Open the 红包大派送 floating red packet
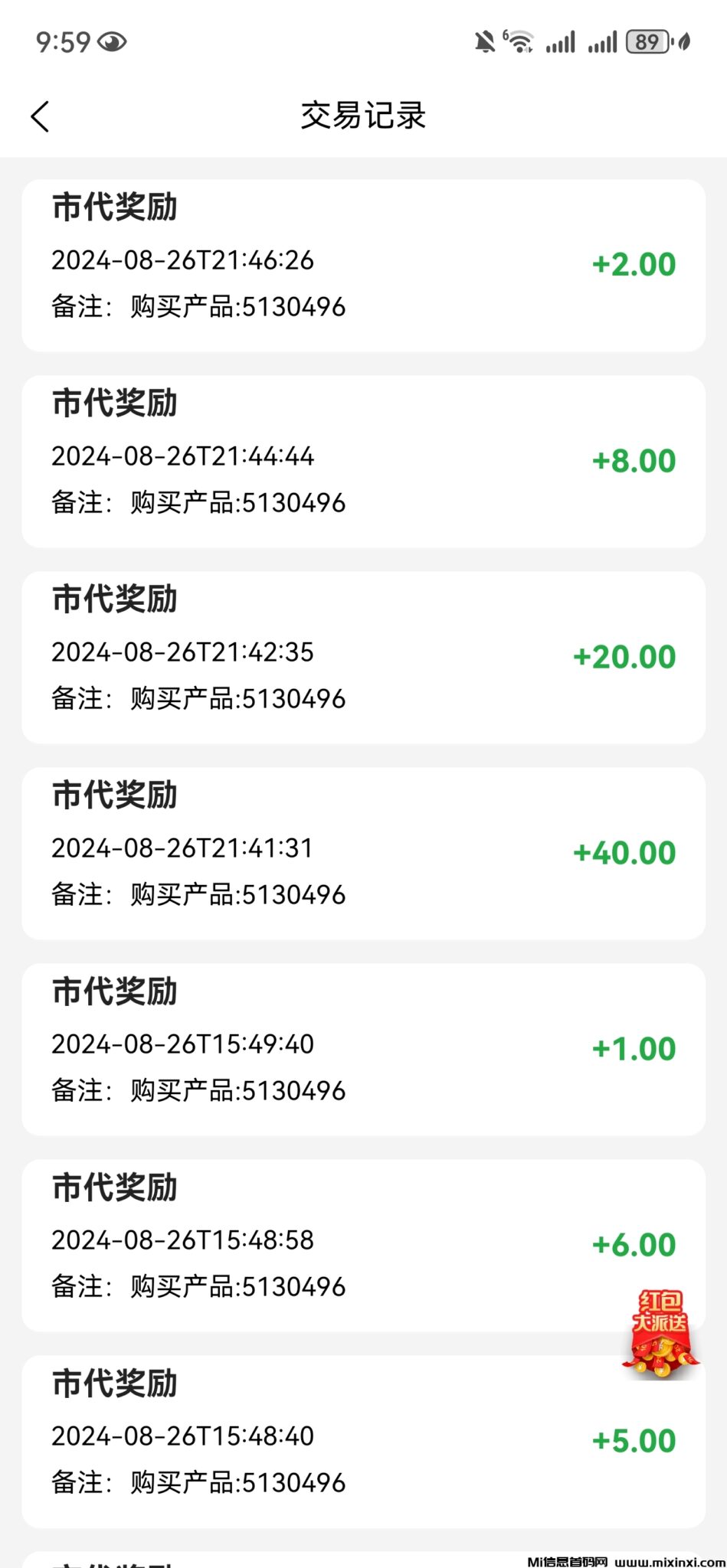The height and width of the screenshot is (1568, 727). pos(660,1334)
